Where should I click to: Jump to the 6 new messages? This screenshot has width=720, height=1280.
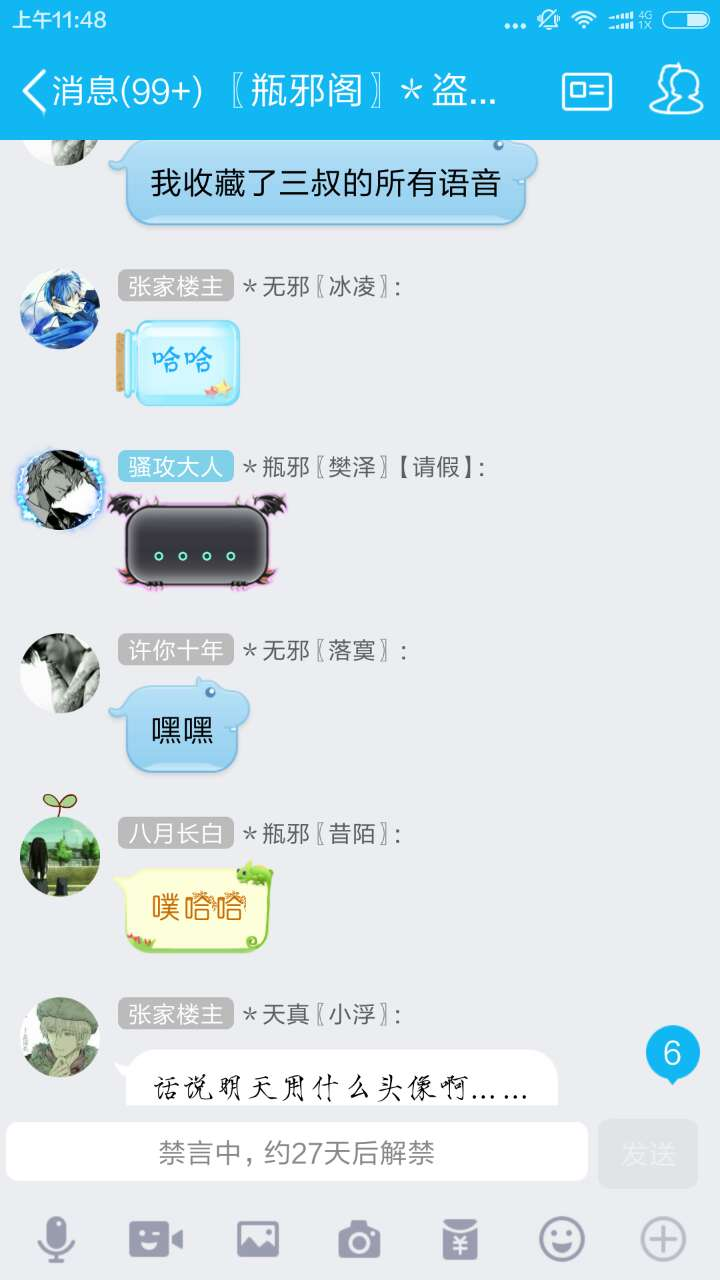[x=672, y=1054]
